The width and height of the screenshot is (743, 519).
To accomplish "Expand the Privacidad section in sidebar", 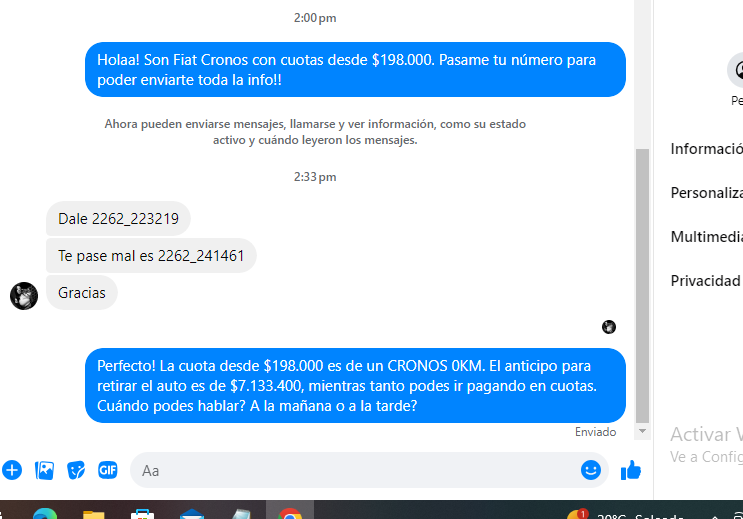I will coord(706,281).
